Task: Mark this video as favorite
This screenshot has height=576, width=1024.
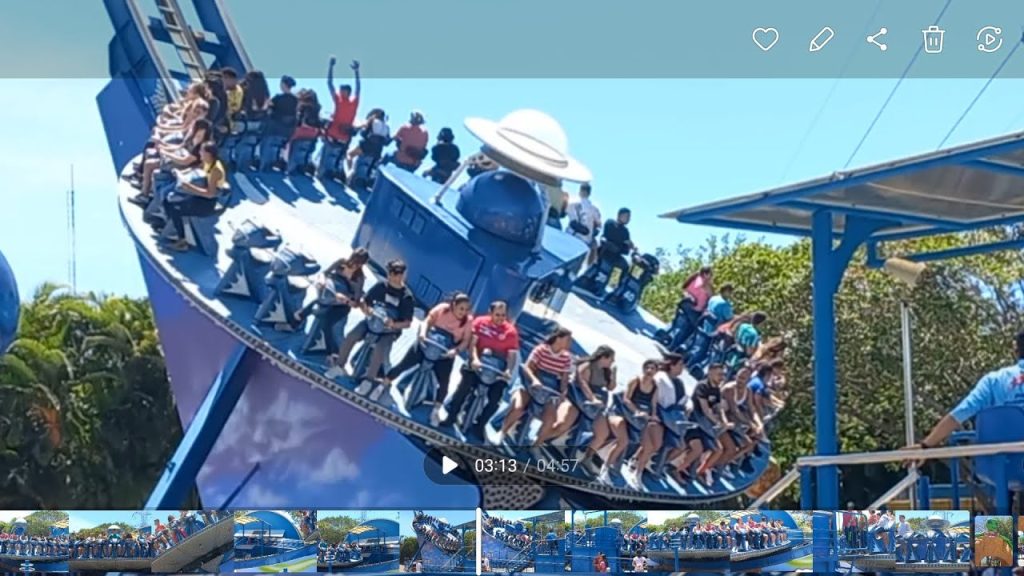Action: (x=765, y=39)
